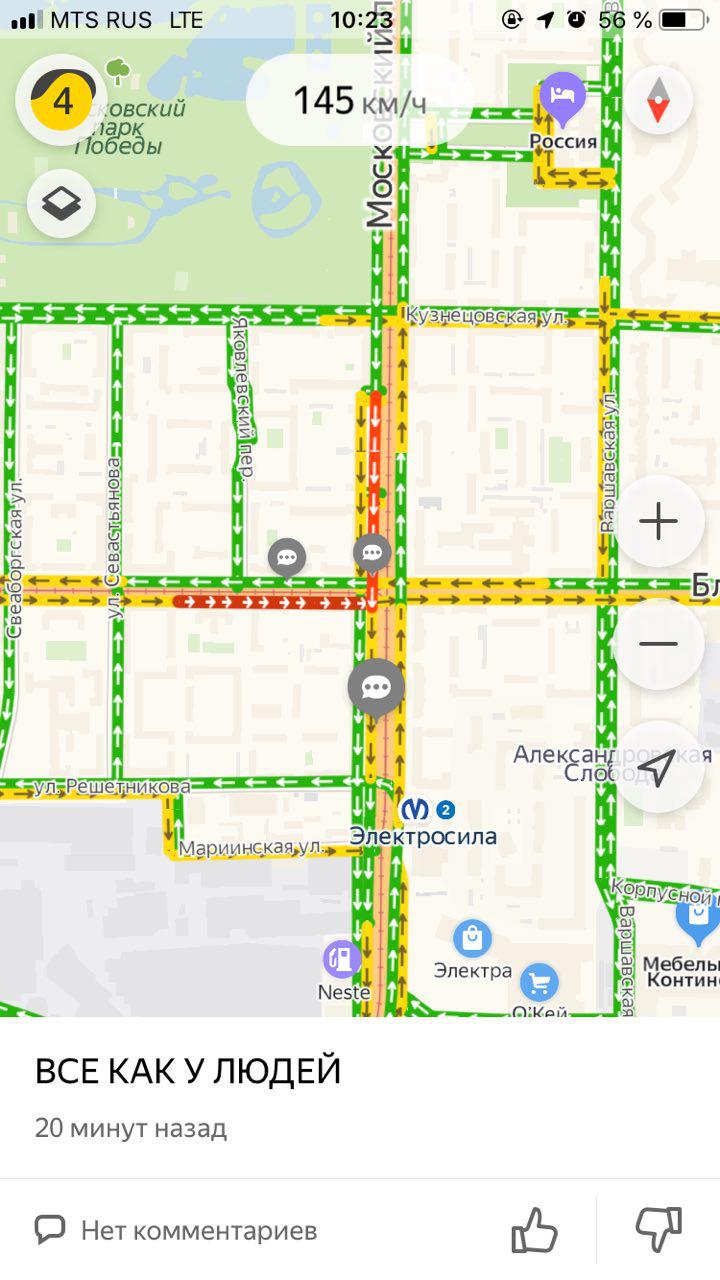The image size is (720, 1280).
Task: Open the map layers selector
Action: pos(62,204)
